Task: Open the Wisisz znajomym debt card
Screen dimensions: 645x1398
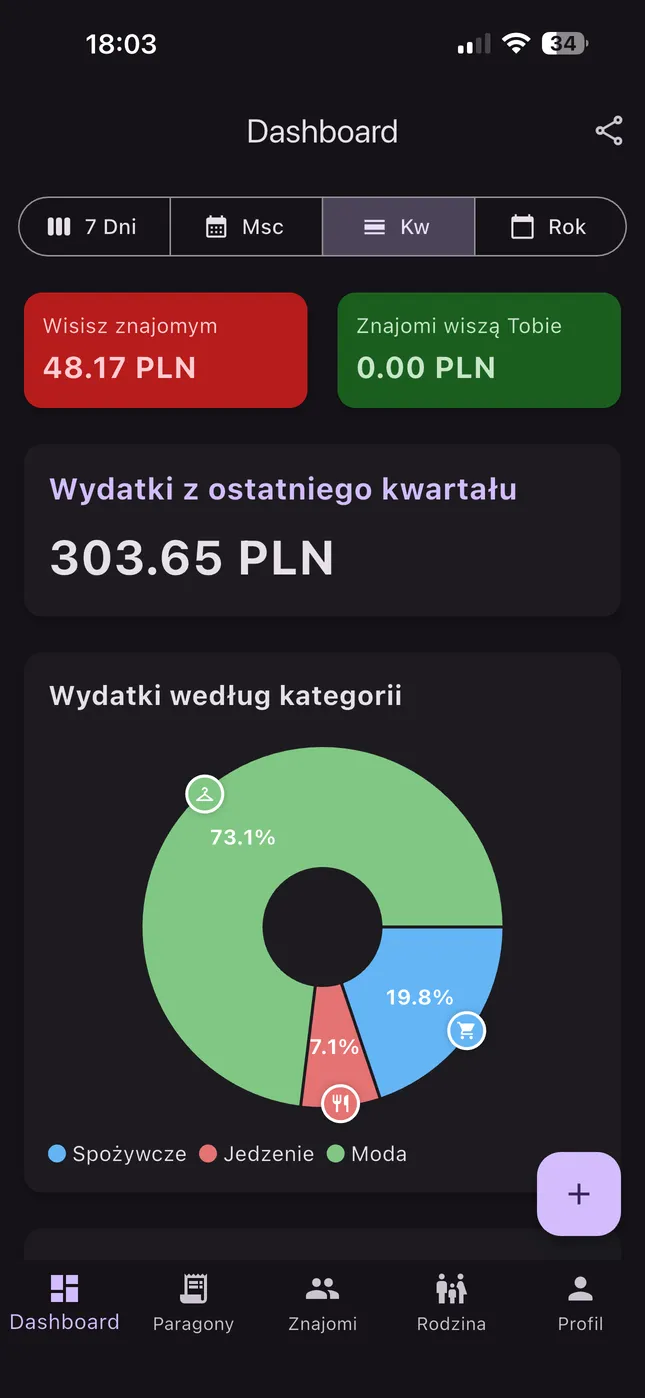Action: click(165, 350)
